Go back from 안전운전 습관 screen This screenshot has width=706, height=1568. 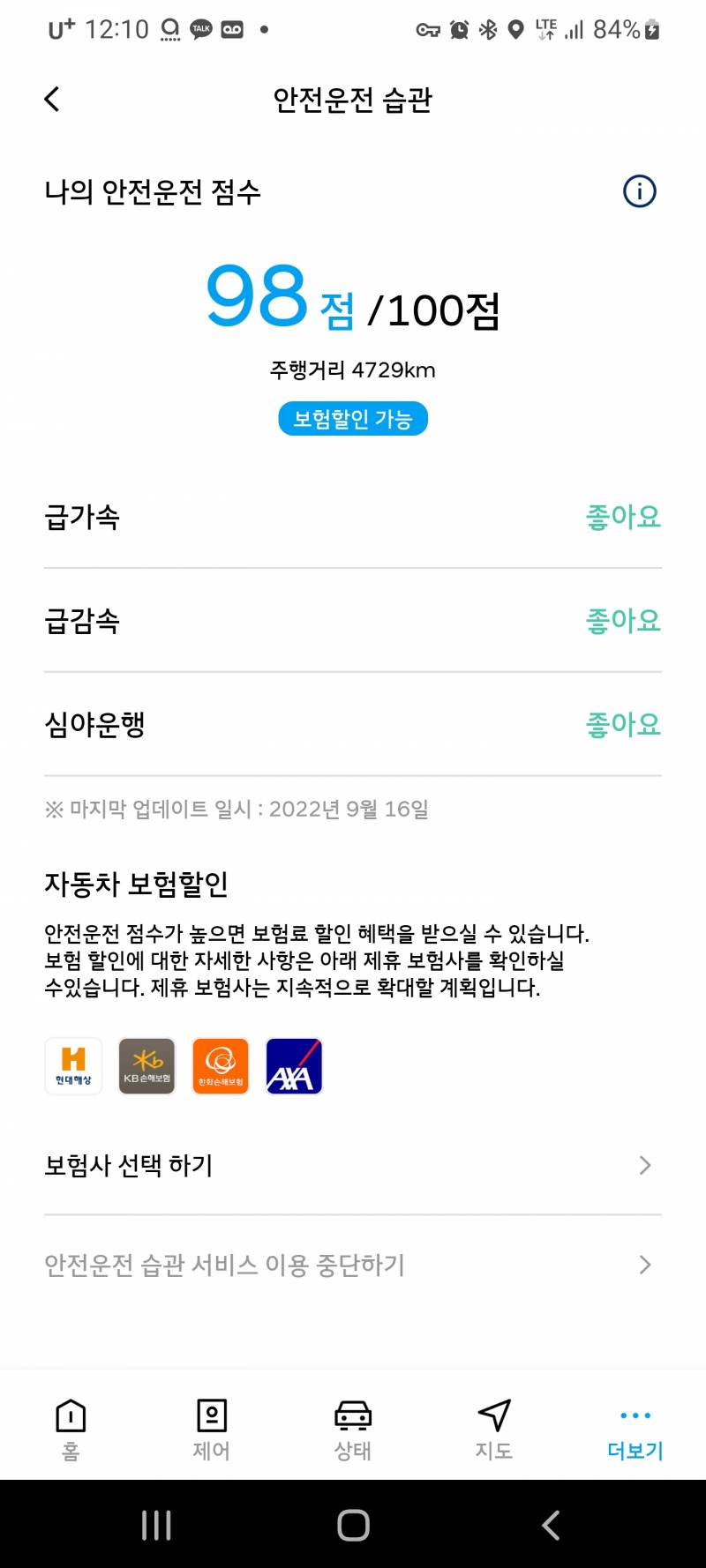tap(52, 100)
